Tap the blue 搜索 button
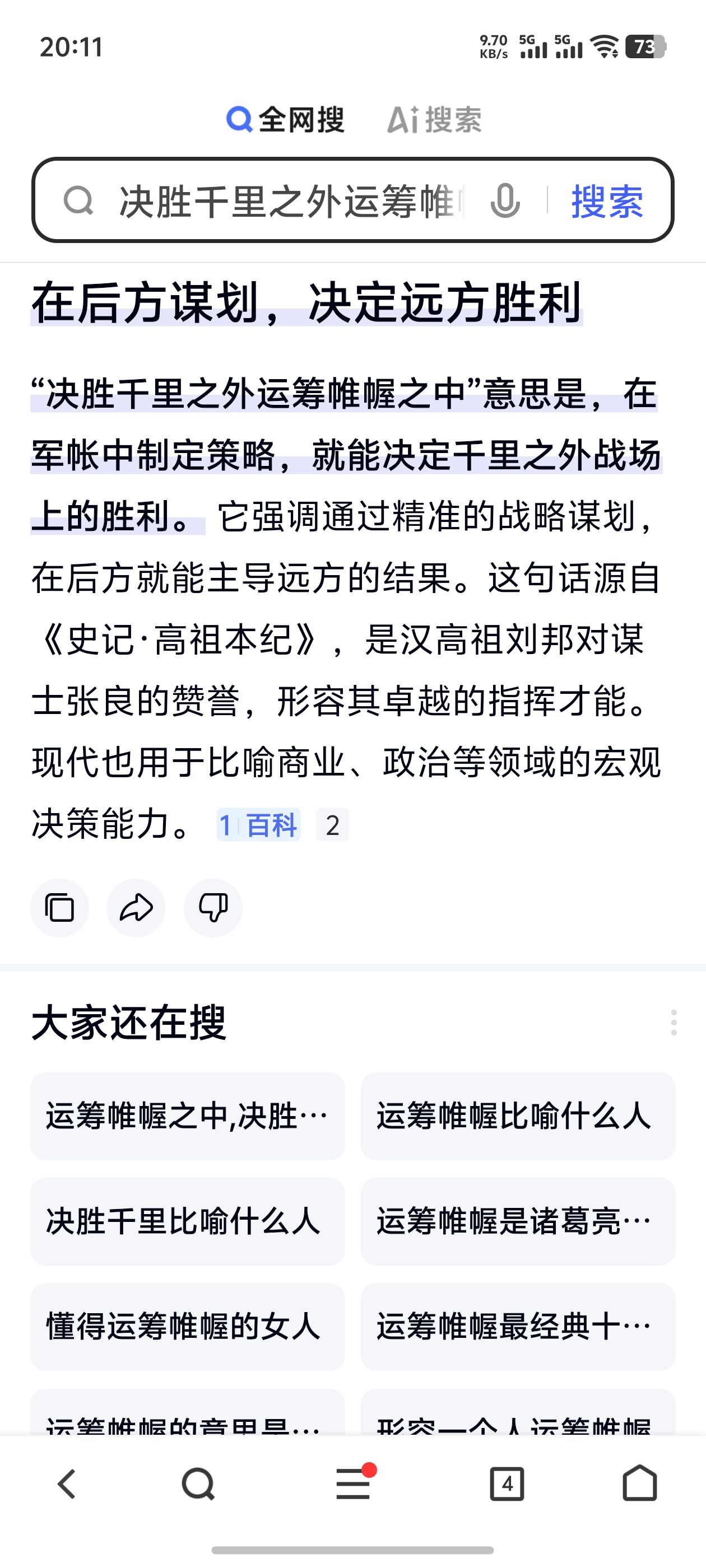 (x=607, y=201)
